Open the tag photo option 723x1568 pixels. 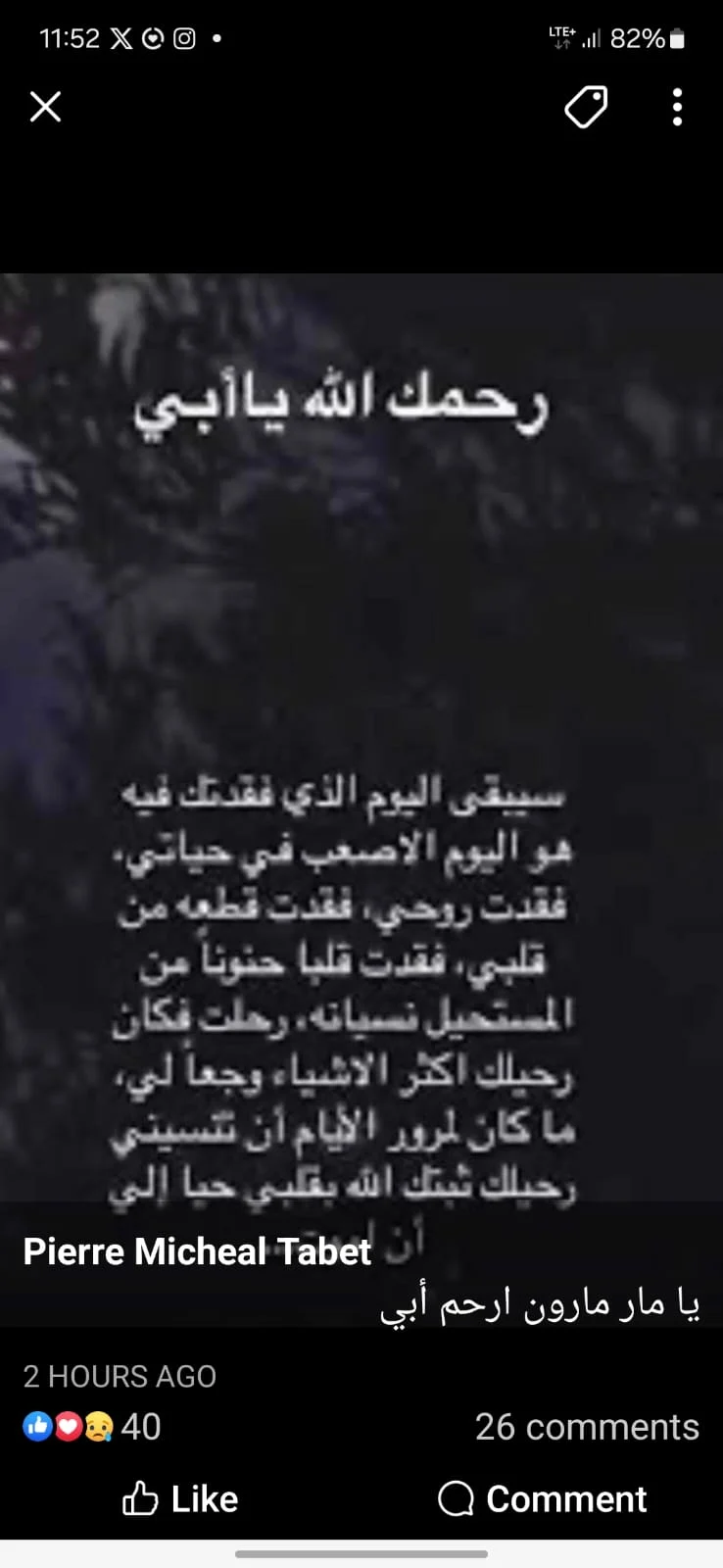pos(586,107)
